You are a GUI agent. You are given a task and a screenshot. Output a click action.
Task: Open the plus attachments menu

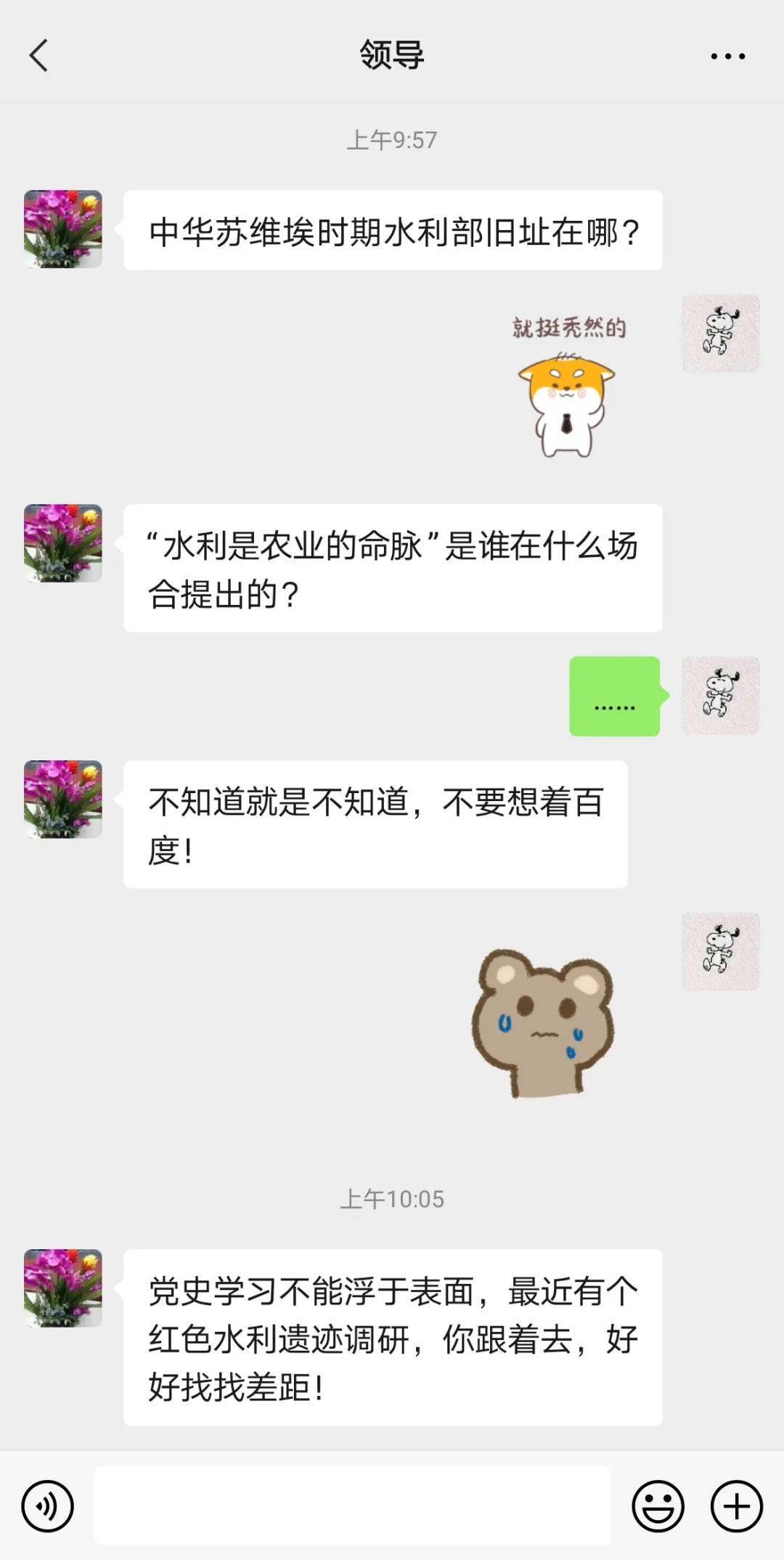pyautogui.click(x=736, y=1506)
